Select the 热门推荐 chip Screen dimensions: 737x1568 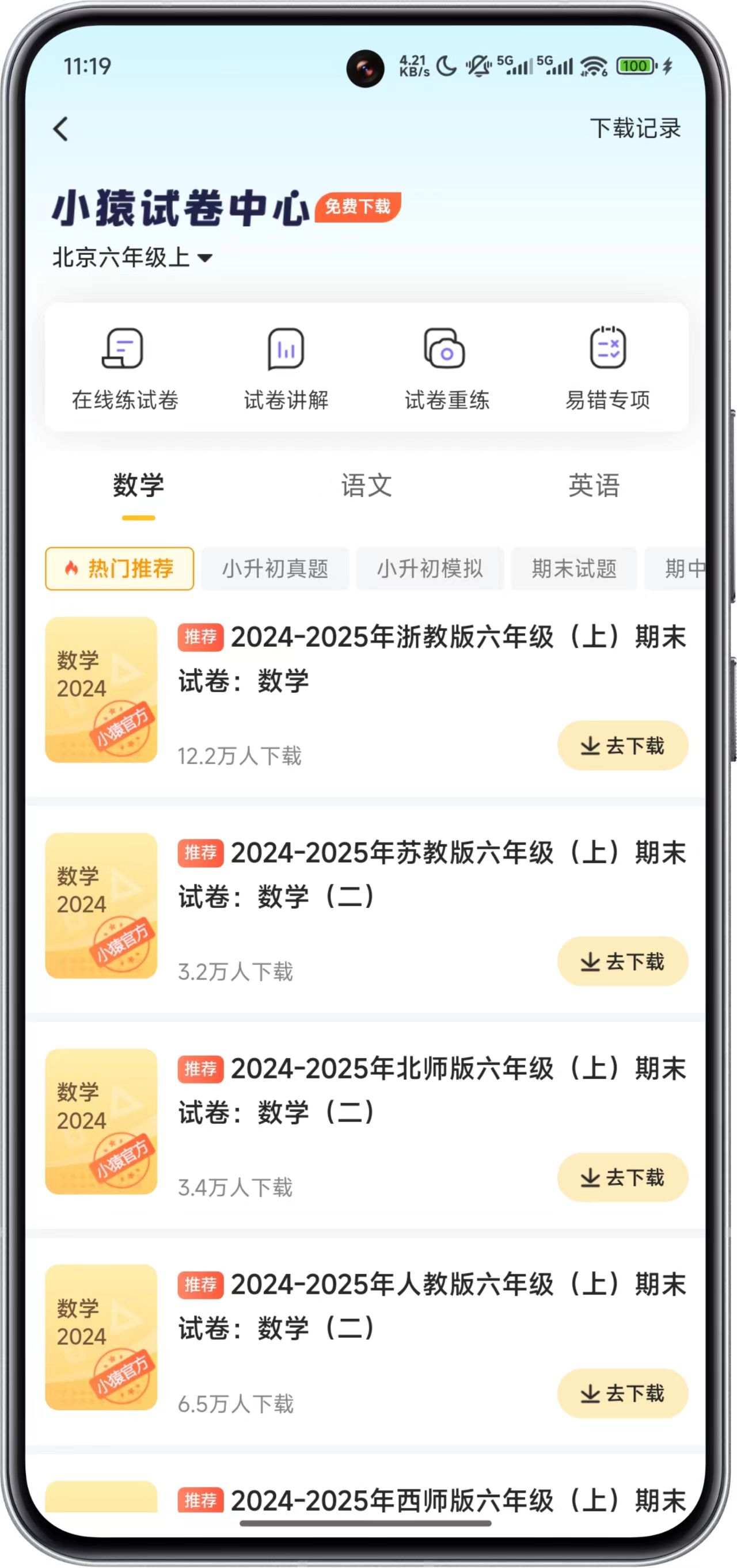coord(119,569)
